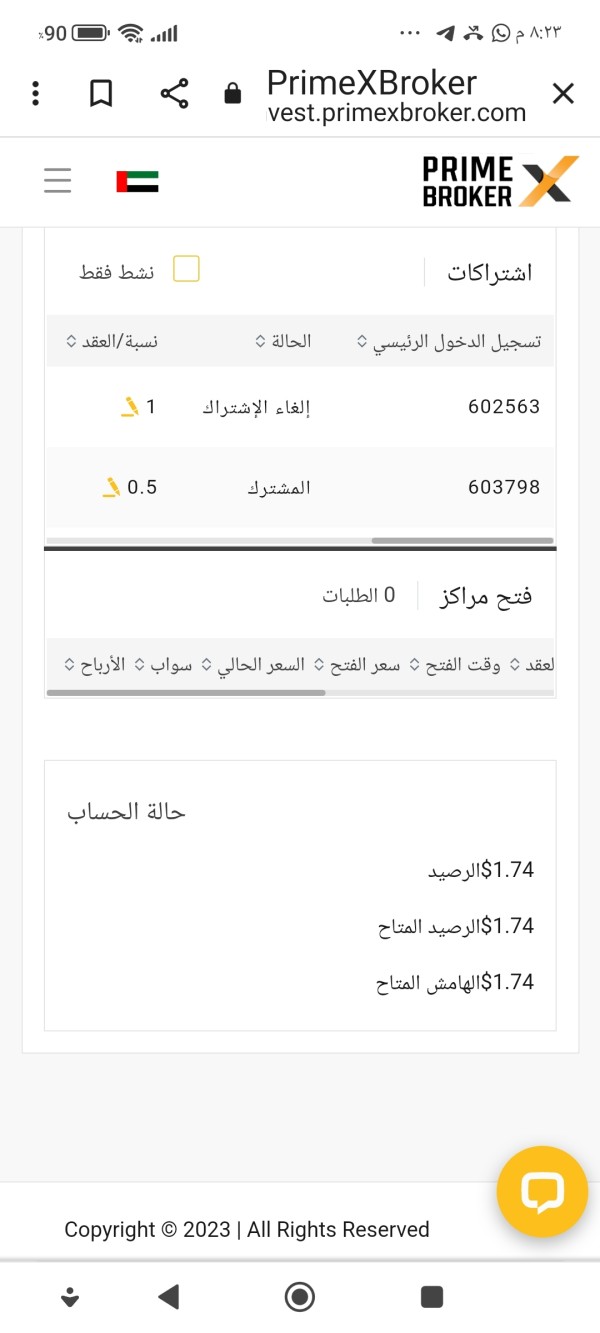The image size is (600, 1333).
Task: Bookmark this page
Action: pyautogui.click(x=101, y=94)
